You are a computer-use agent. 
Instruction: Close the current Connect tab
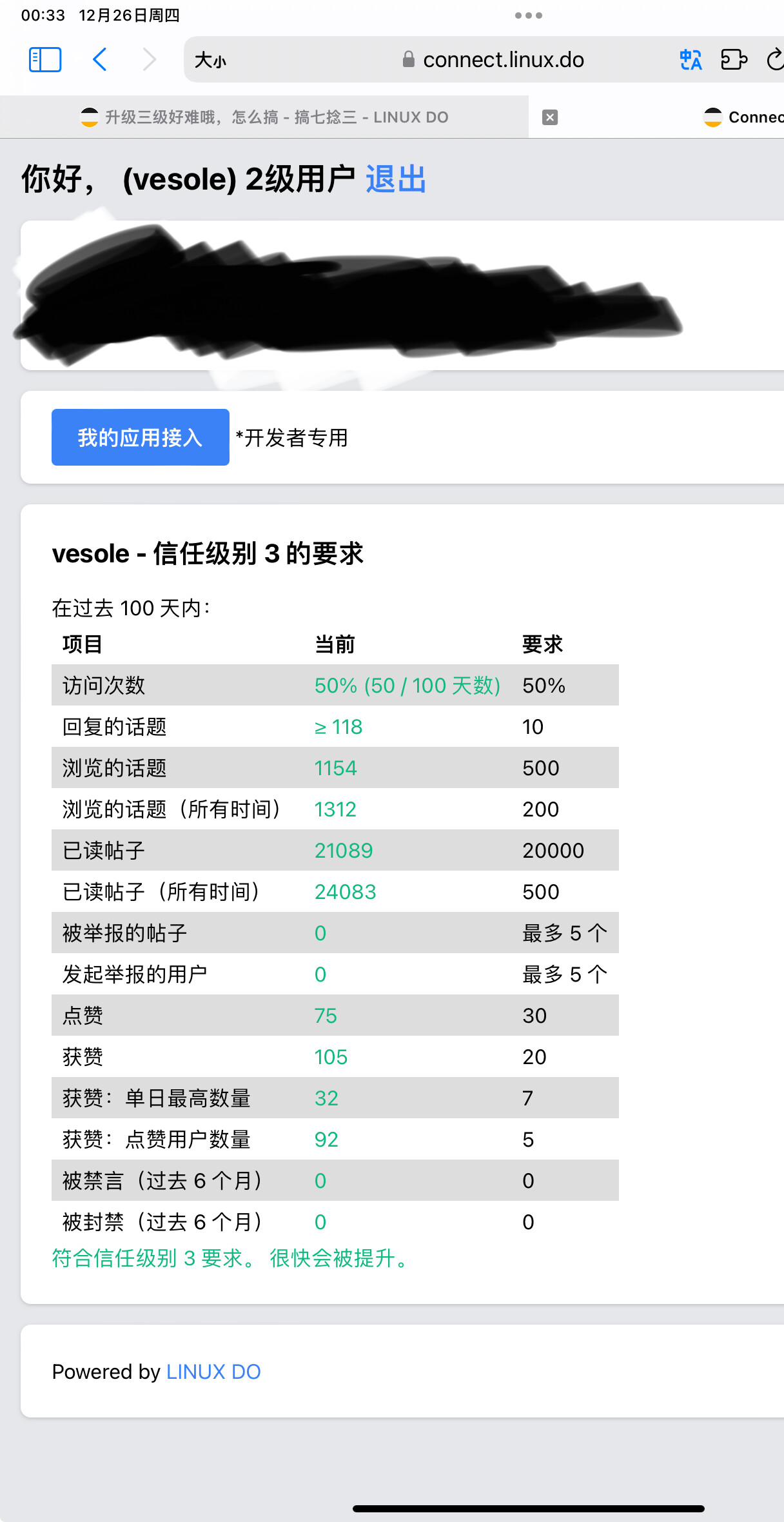point(550,117)
